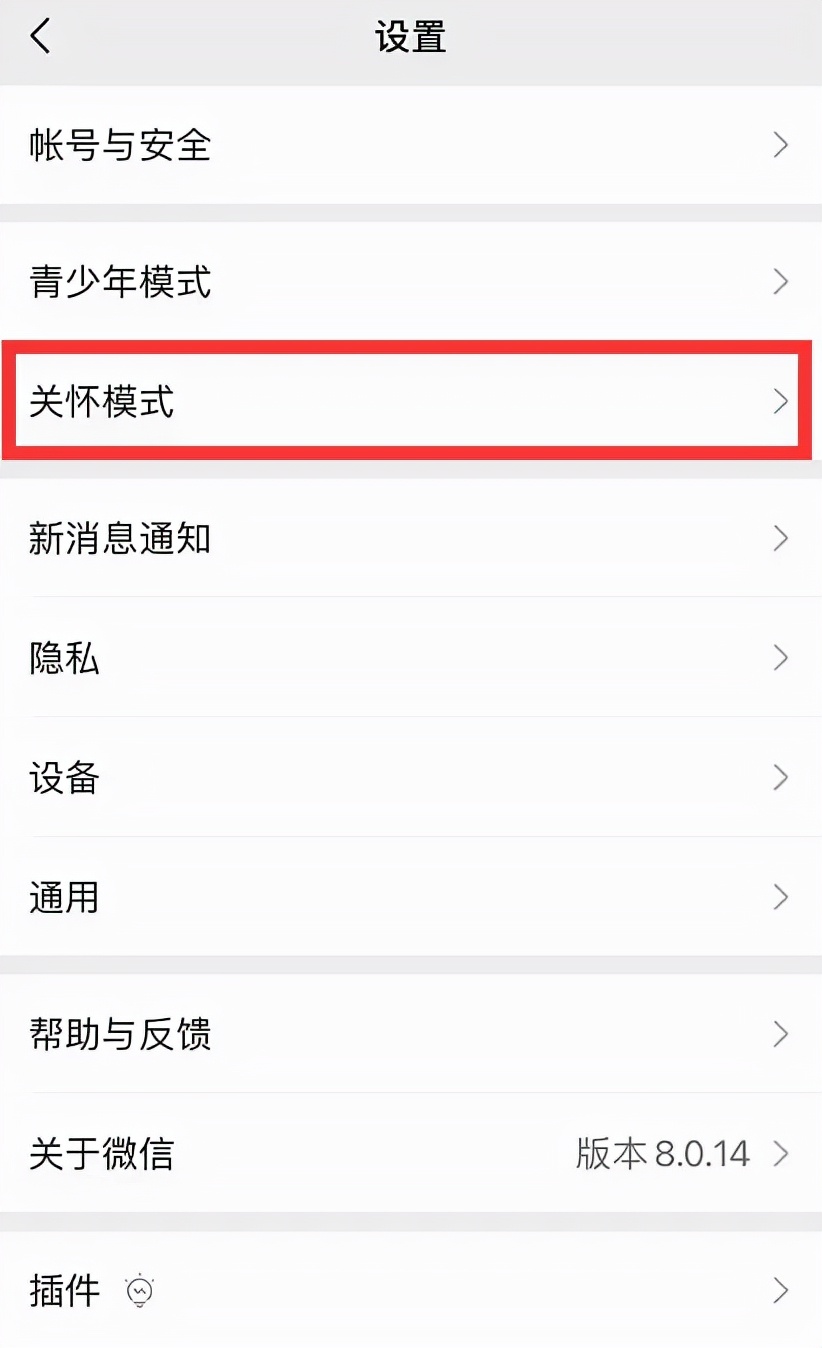Tap the version 8.0.14 label
This screenshot has width=822, height=1348.
pyautogui.click(x=664, y=1153)
